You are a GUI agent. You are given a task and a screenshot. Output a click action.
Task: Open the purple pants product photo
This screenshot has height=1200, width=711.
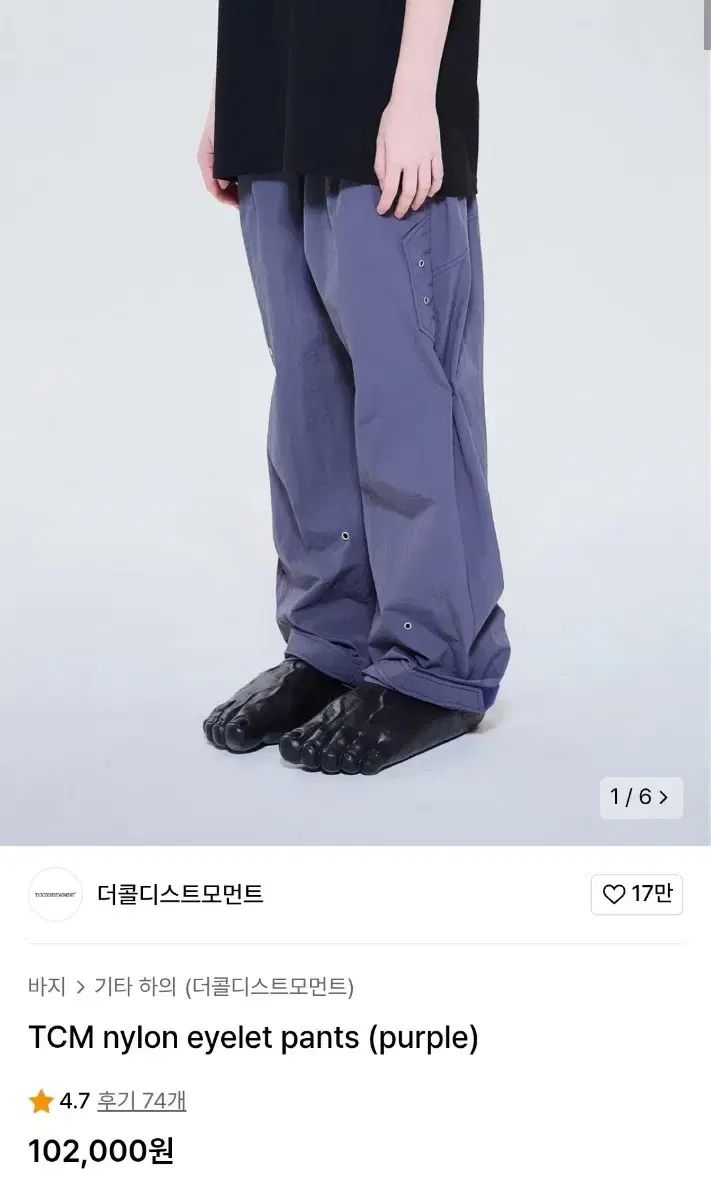click(355, 420)
